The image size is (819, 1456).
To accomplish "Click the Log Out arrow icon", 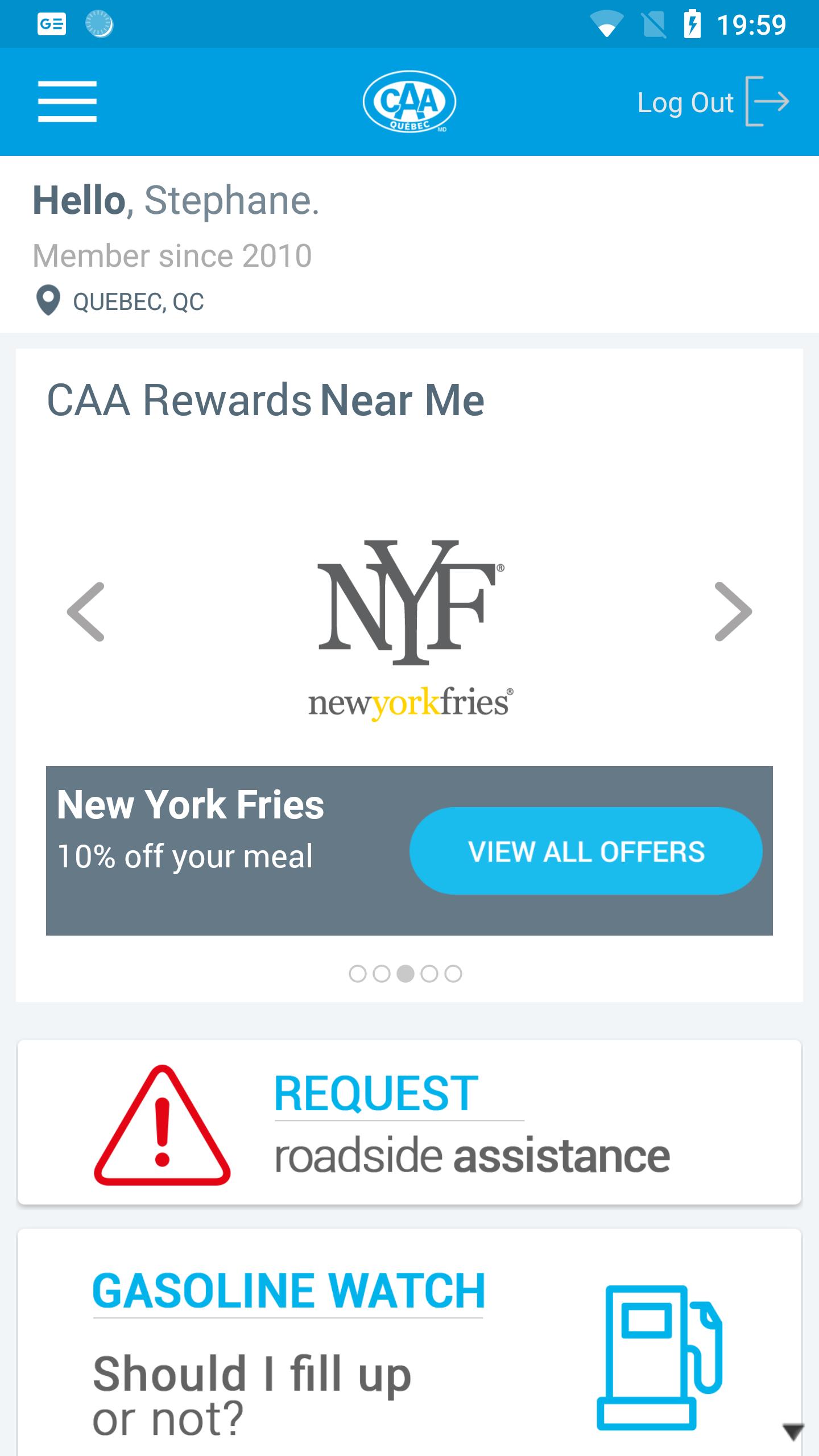I will (x=768, y=102).
